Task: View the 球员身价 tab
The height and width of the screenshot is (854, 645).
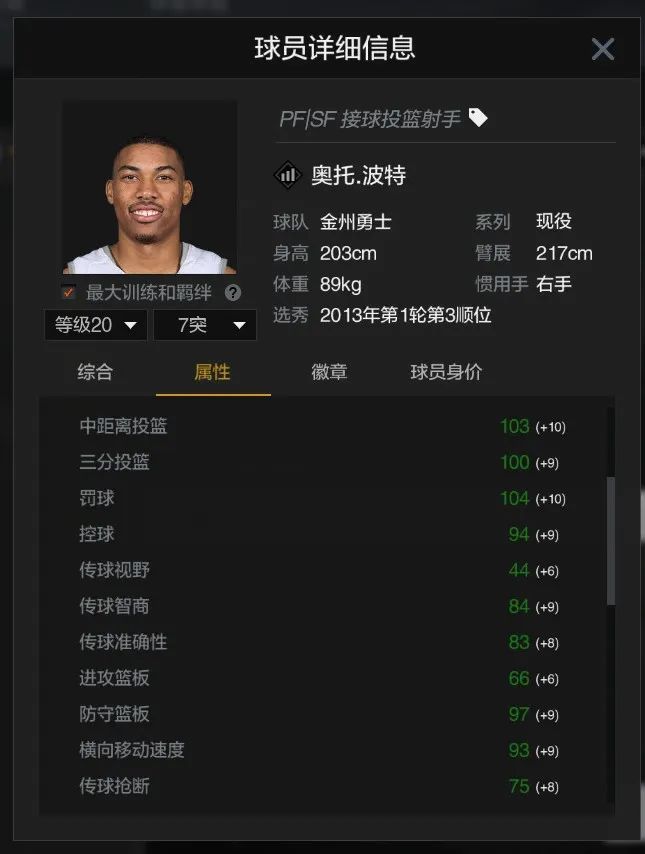Action: (x=446, y=372)
